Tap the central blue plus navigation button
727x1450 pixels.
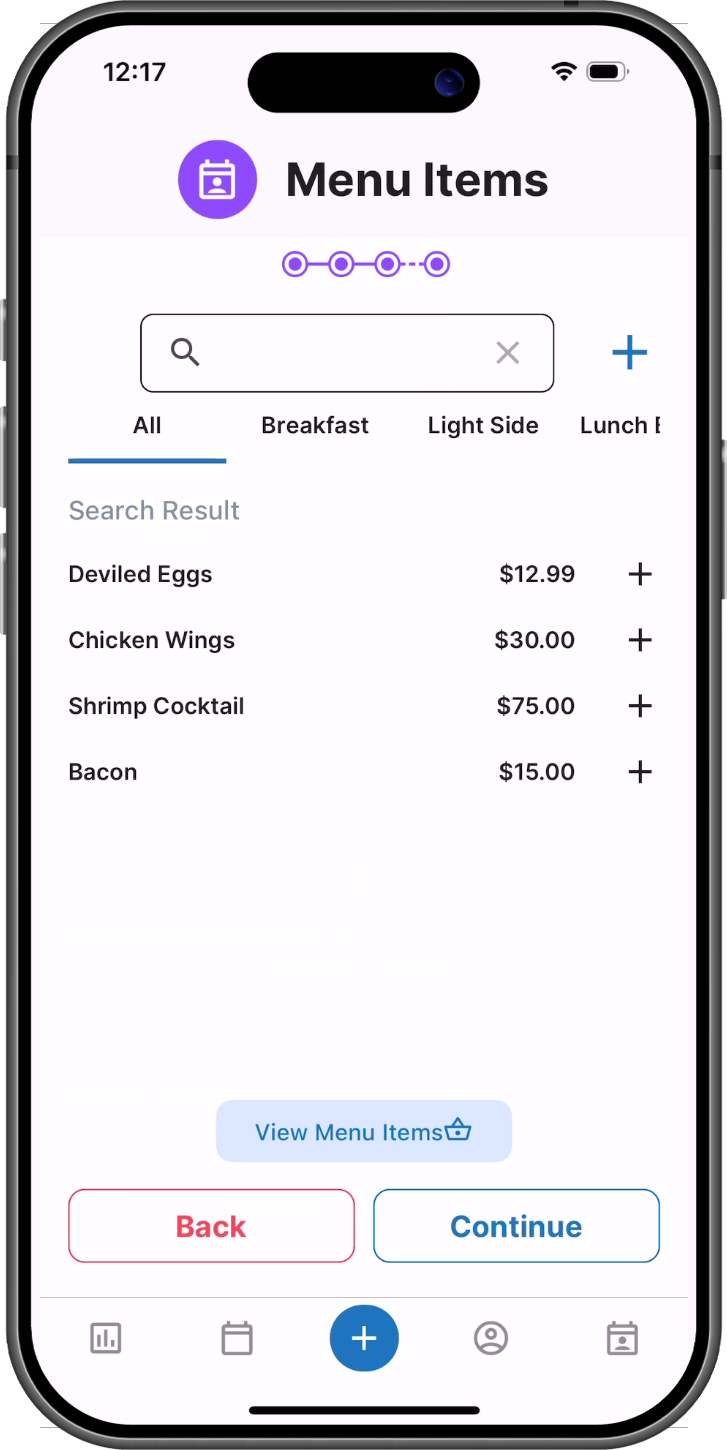(x=364, y=1338)
